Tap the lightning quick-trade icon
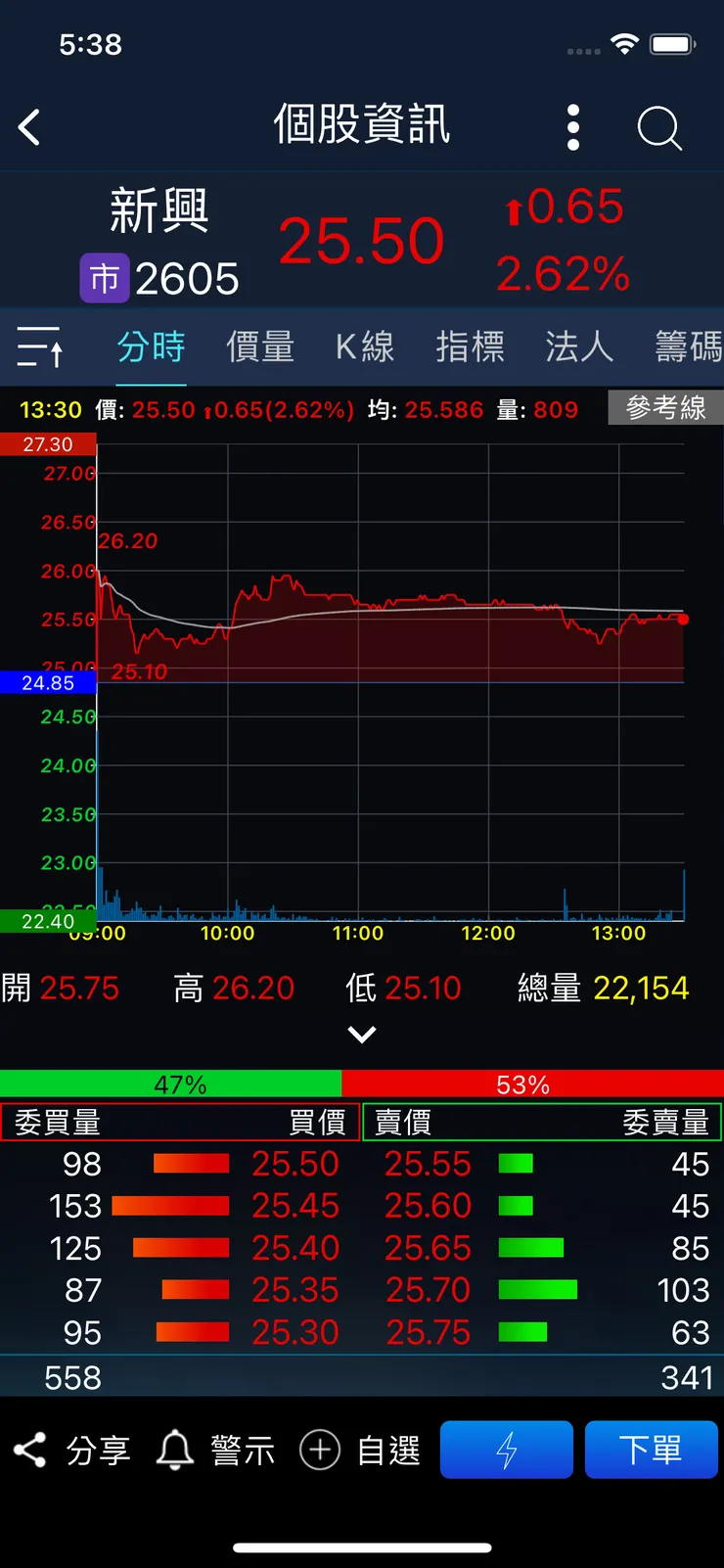Screen dimensions: 724x1568 pyautogui.click(x=506, y=1450)
